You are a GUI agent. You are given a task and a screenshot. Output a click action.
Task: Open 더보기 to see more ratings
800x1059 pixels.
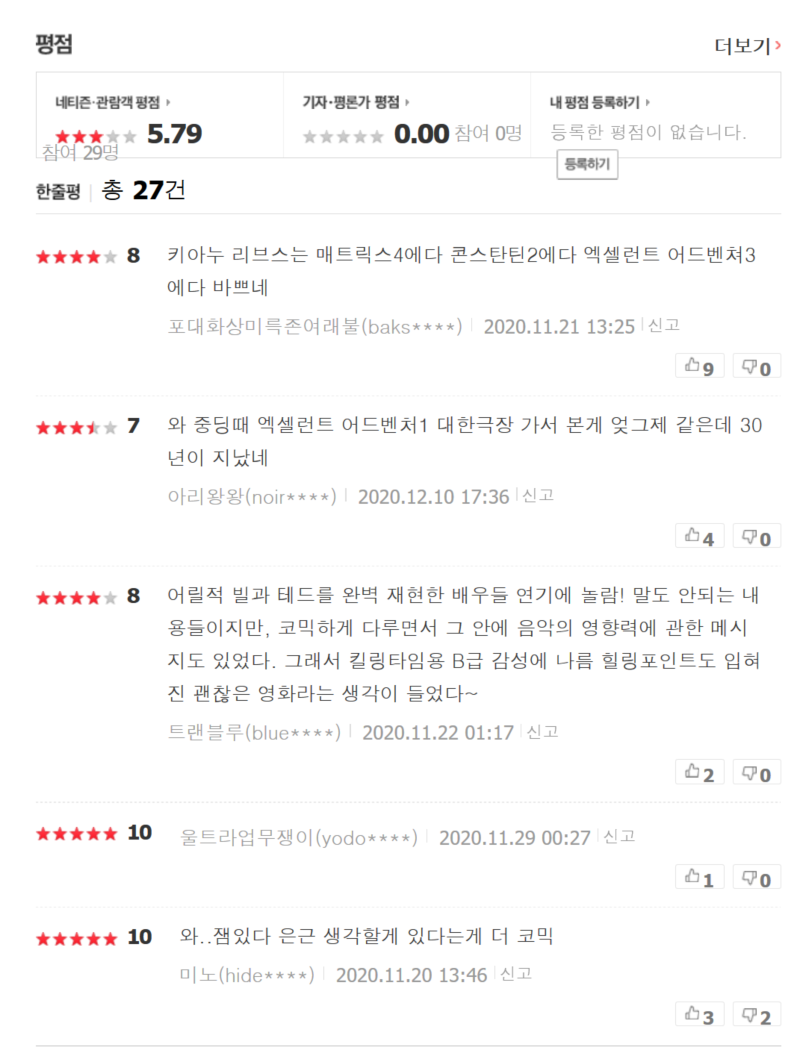tap(747, 46)
